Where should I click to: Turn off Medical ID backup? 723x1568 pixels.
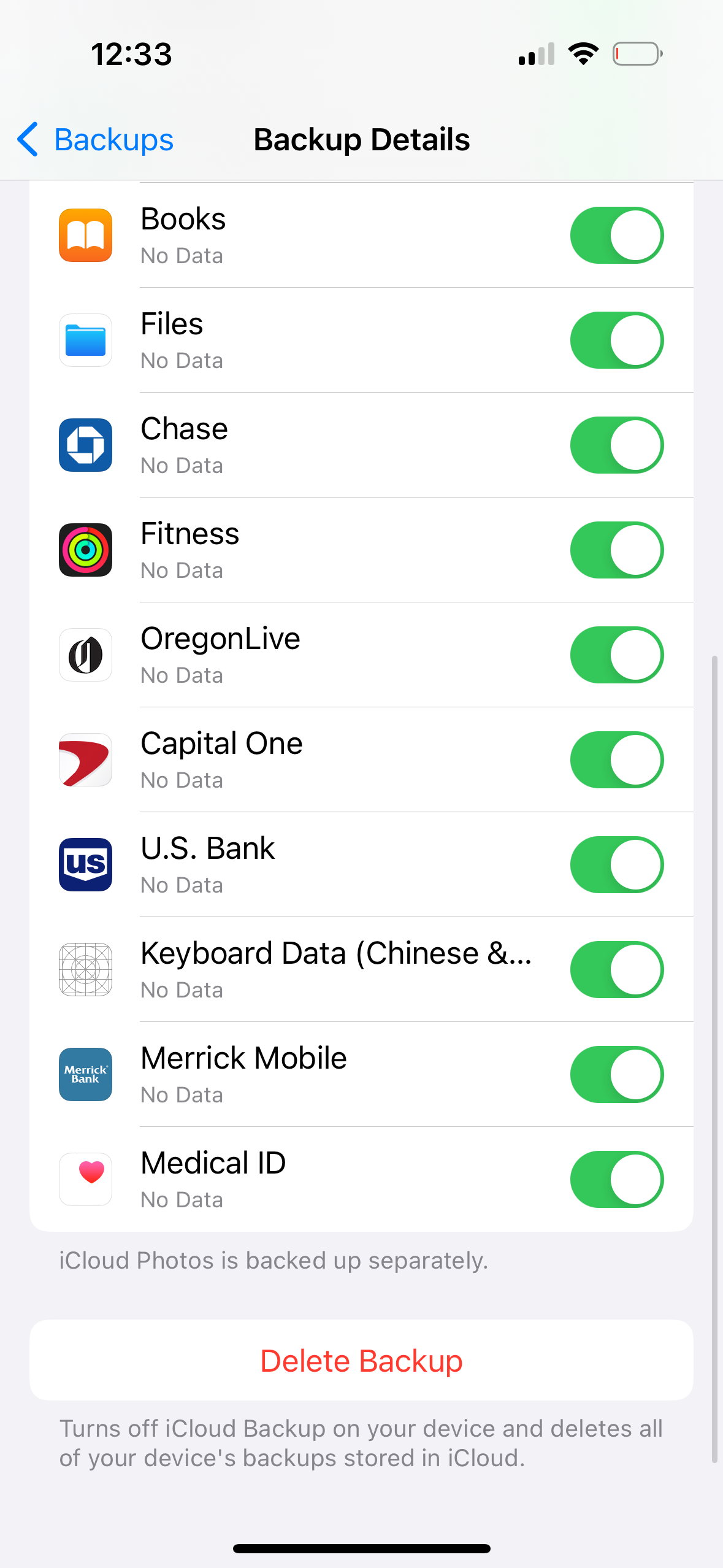click(616, 1180)
